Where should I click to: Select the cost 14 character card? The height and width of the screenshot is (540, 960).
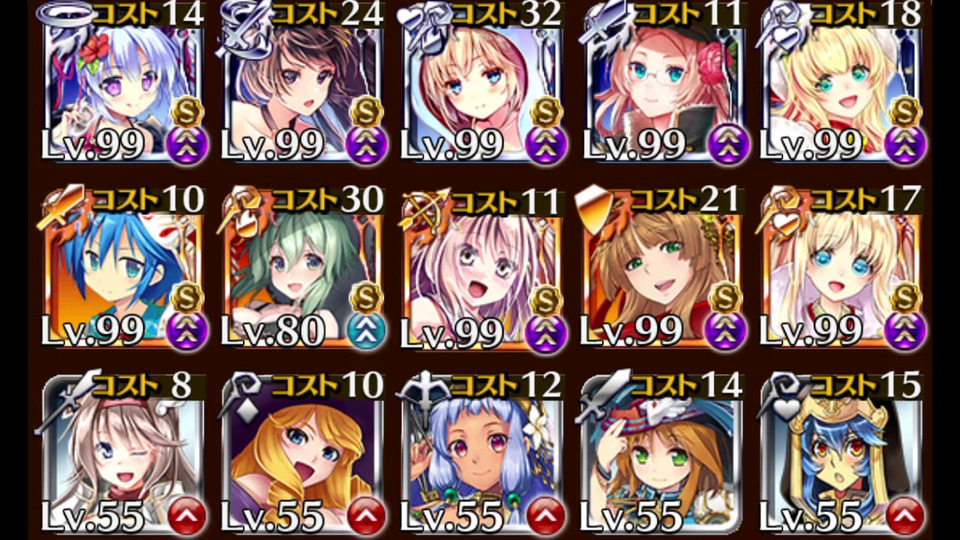[124, 85]
